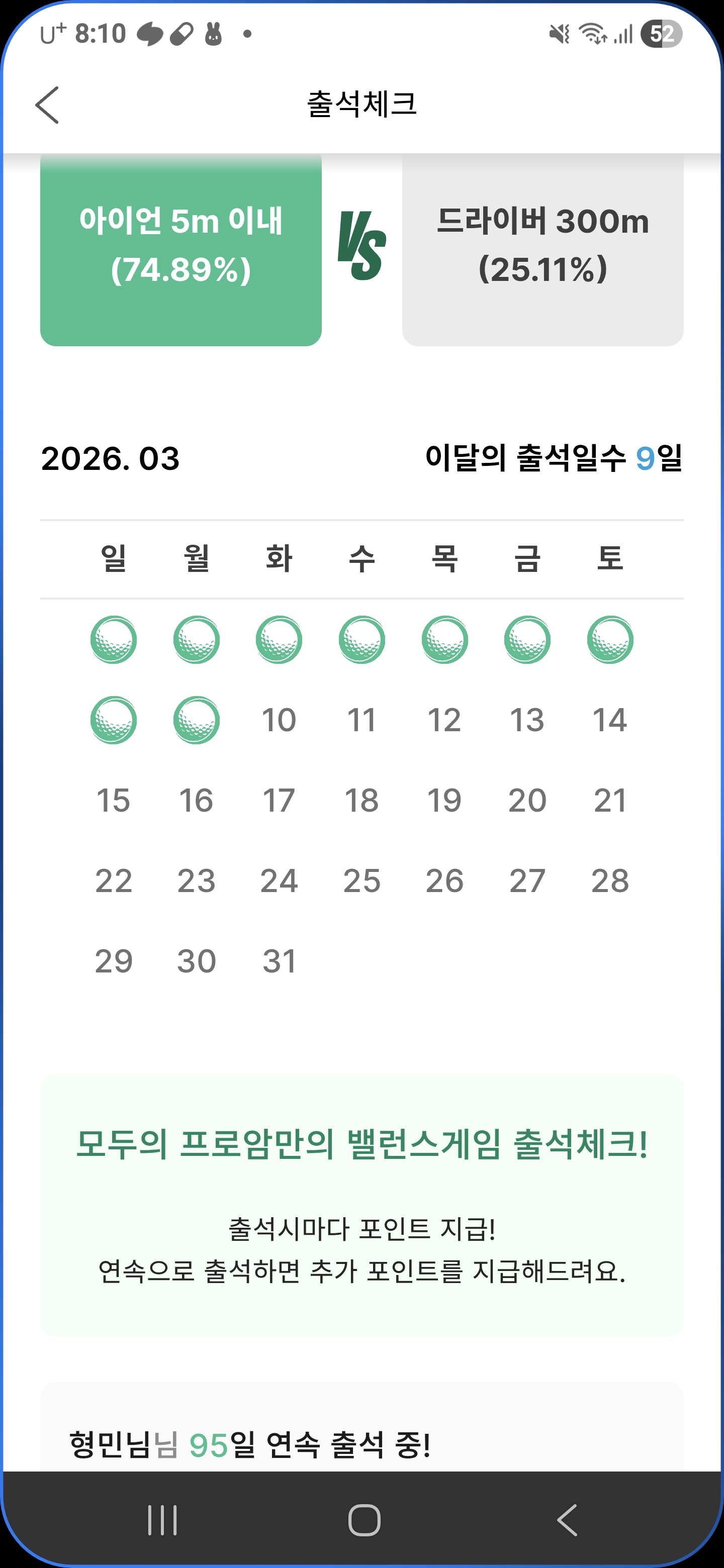The height and width of the screenshot is (1568, 724).
Task: Choose the 드라이버 300m option
Action: [542, 247]
